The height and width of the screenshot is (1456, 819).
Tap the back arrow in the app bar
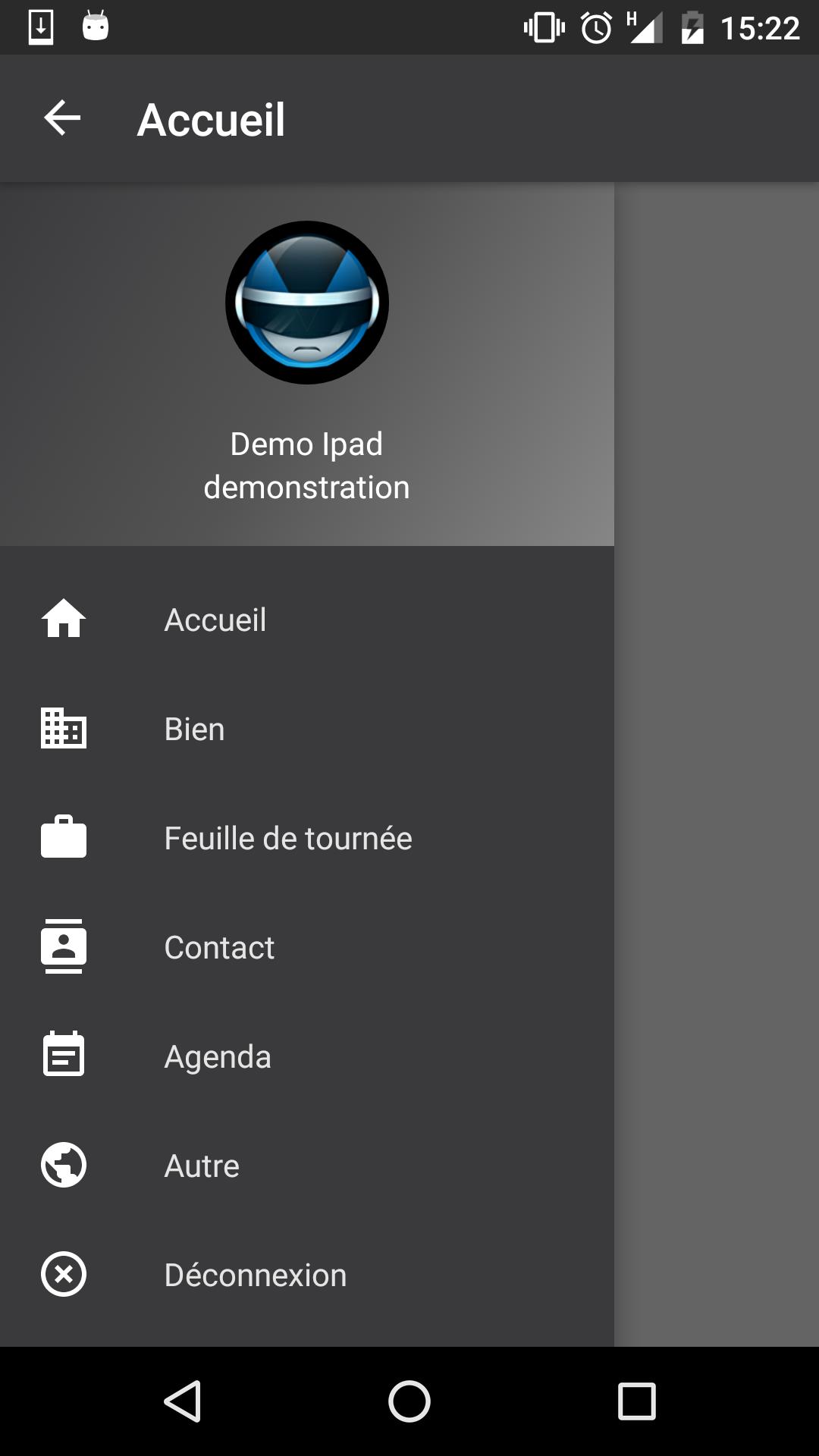(x=62, y=118)
